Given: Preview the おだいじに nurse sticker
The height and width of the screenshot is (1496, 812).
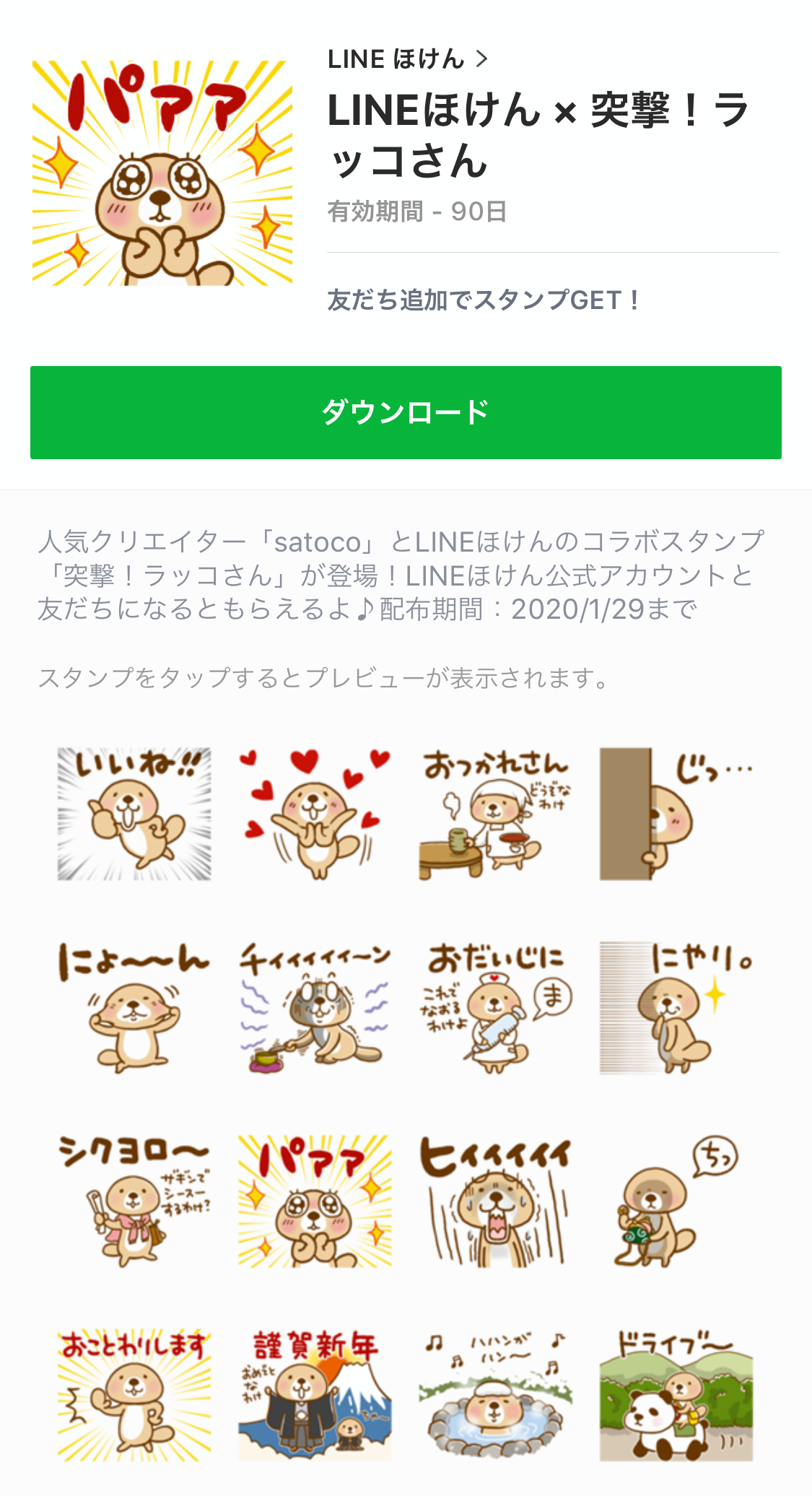Looking at the screenshot, I should tap(495, 1007).
